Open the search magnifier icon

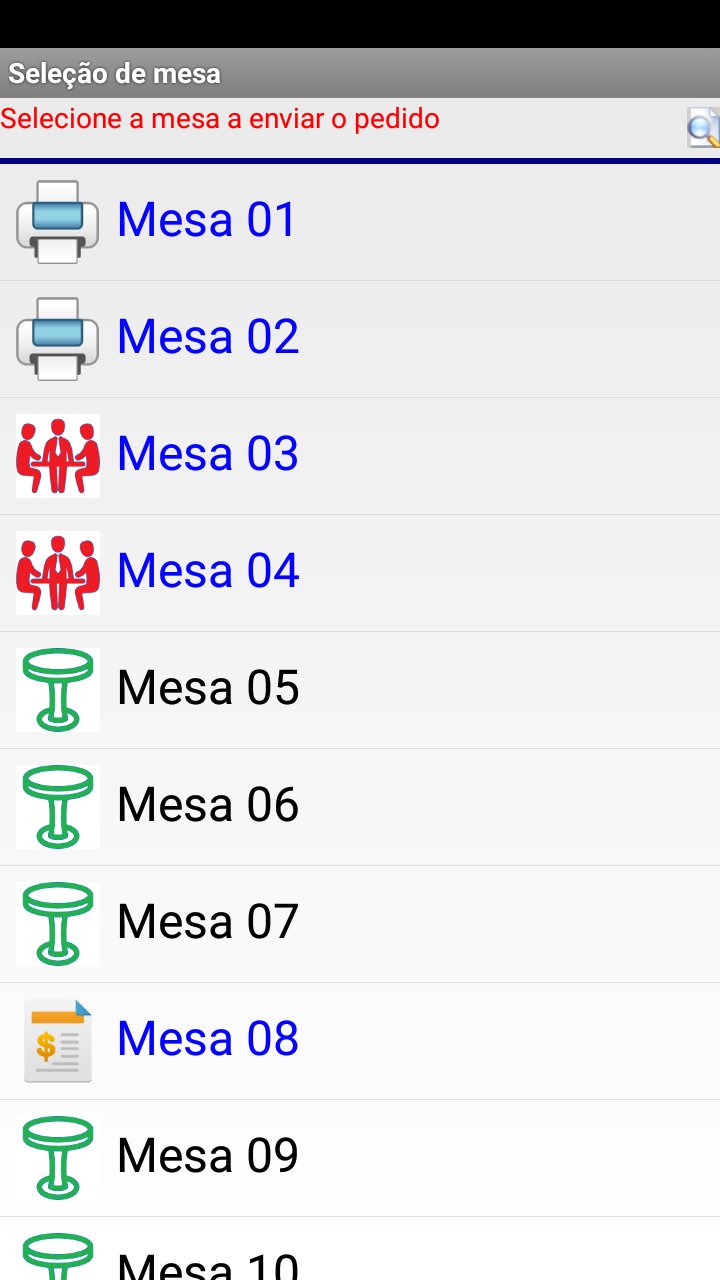coord(703,128)
